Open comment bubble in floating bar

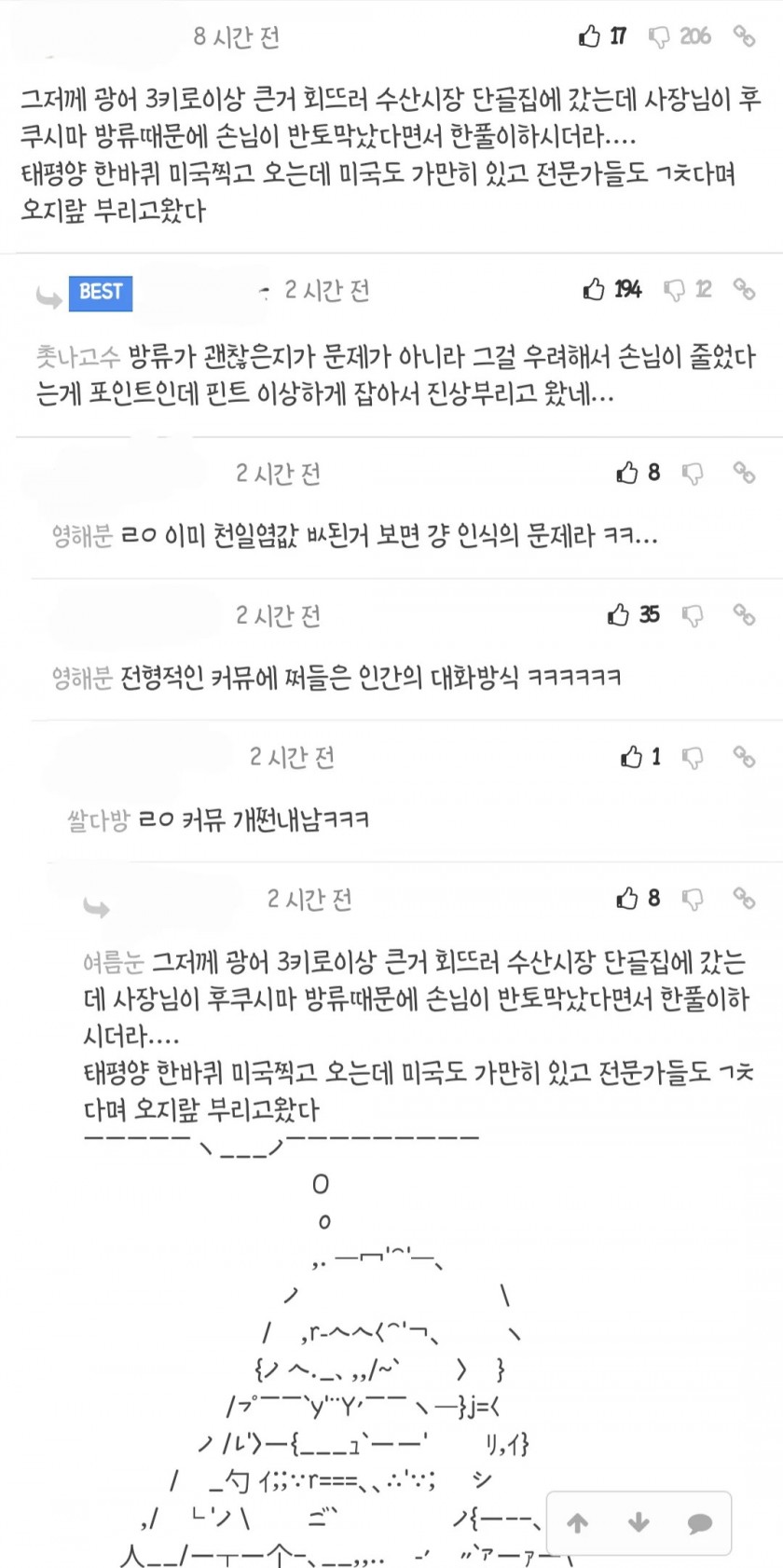pos(699,1523)
